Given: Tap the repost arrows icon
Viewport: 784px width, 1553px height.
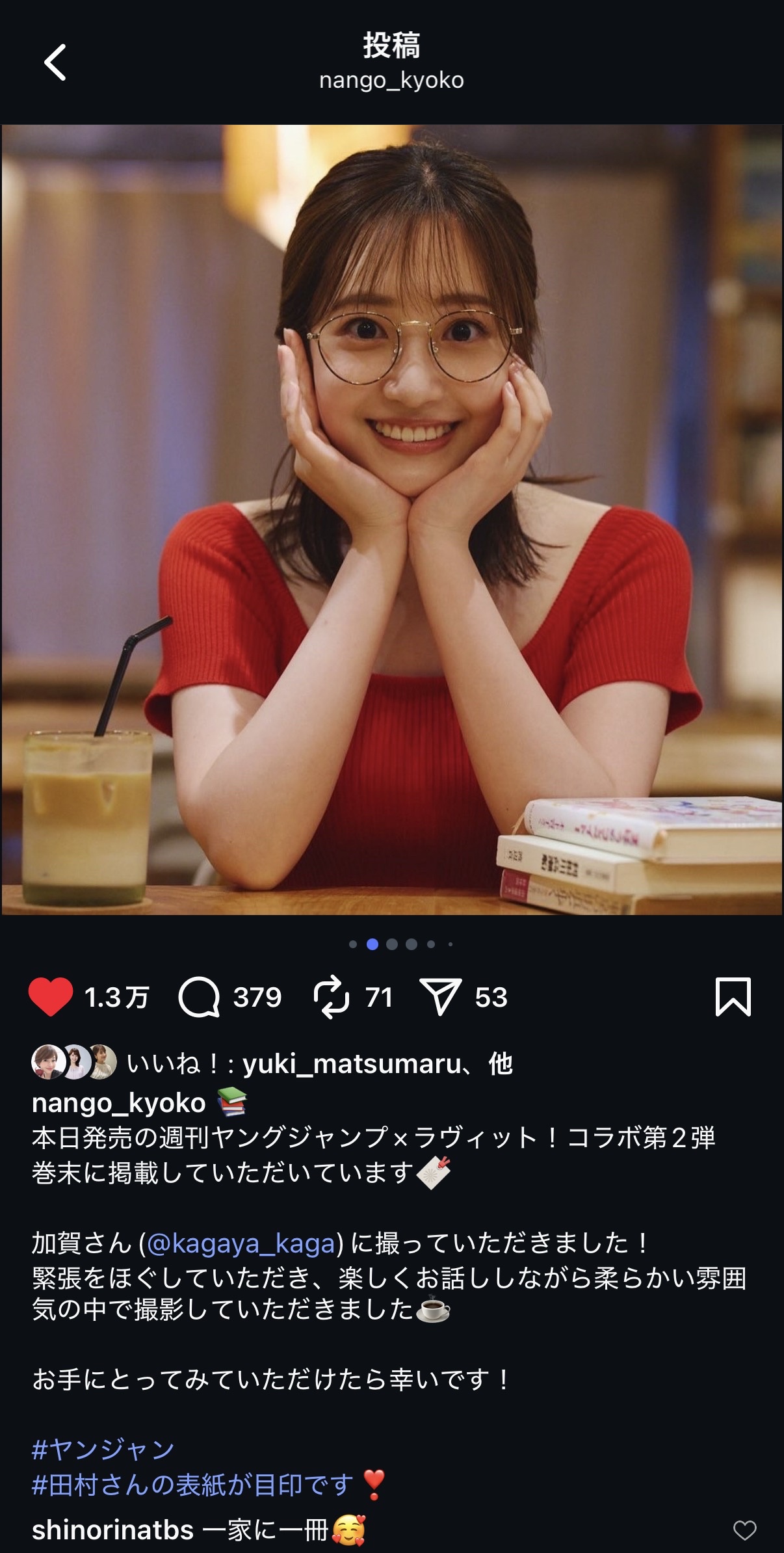Looking at the screenshot, I should 332,998.
